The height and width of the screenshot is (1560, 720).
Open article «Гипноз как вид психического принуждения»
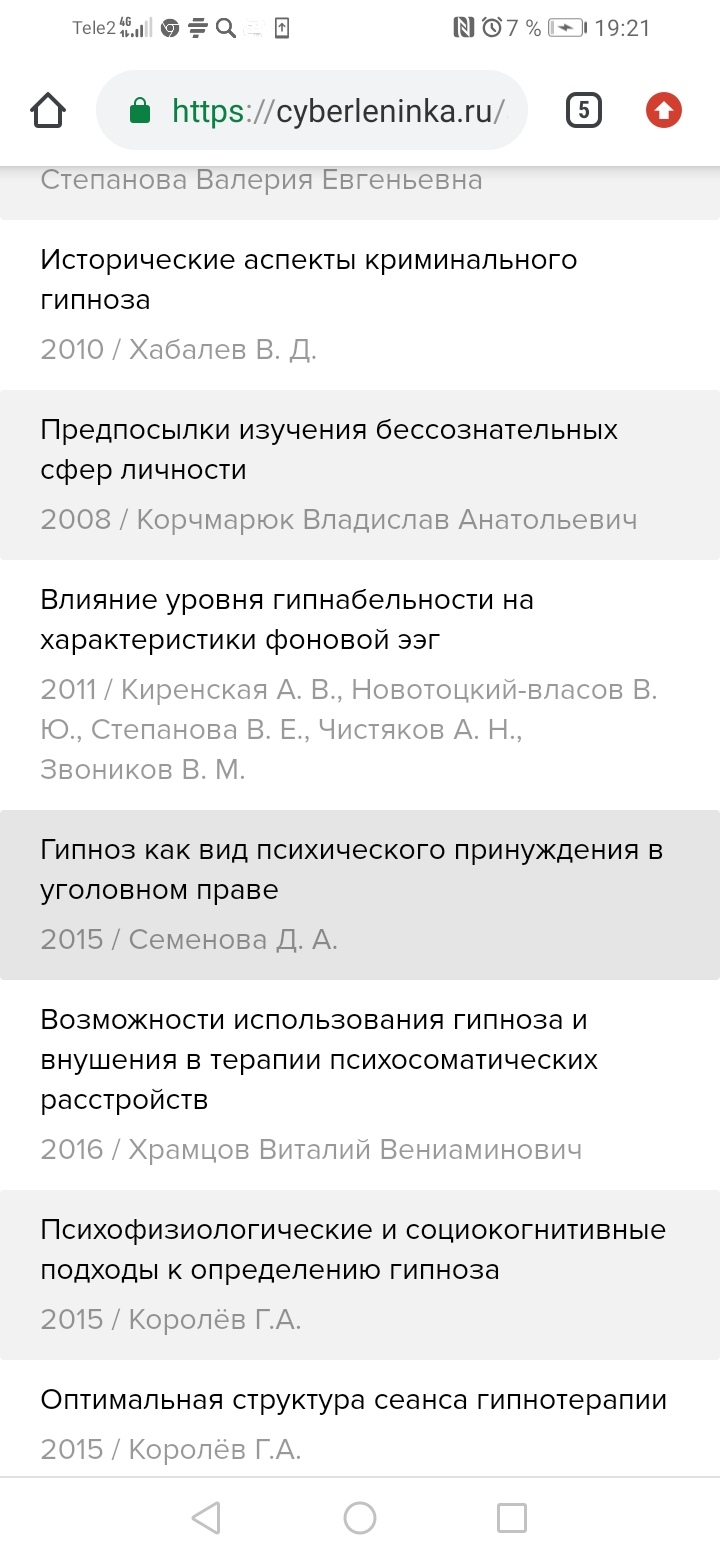351,870
